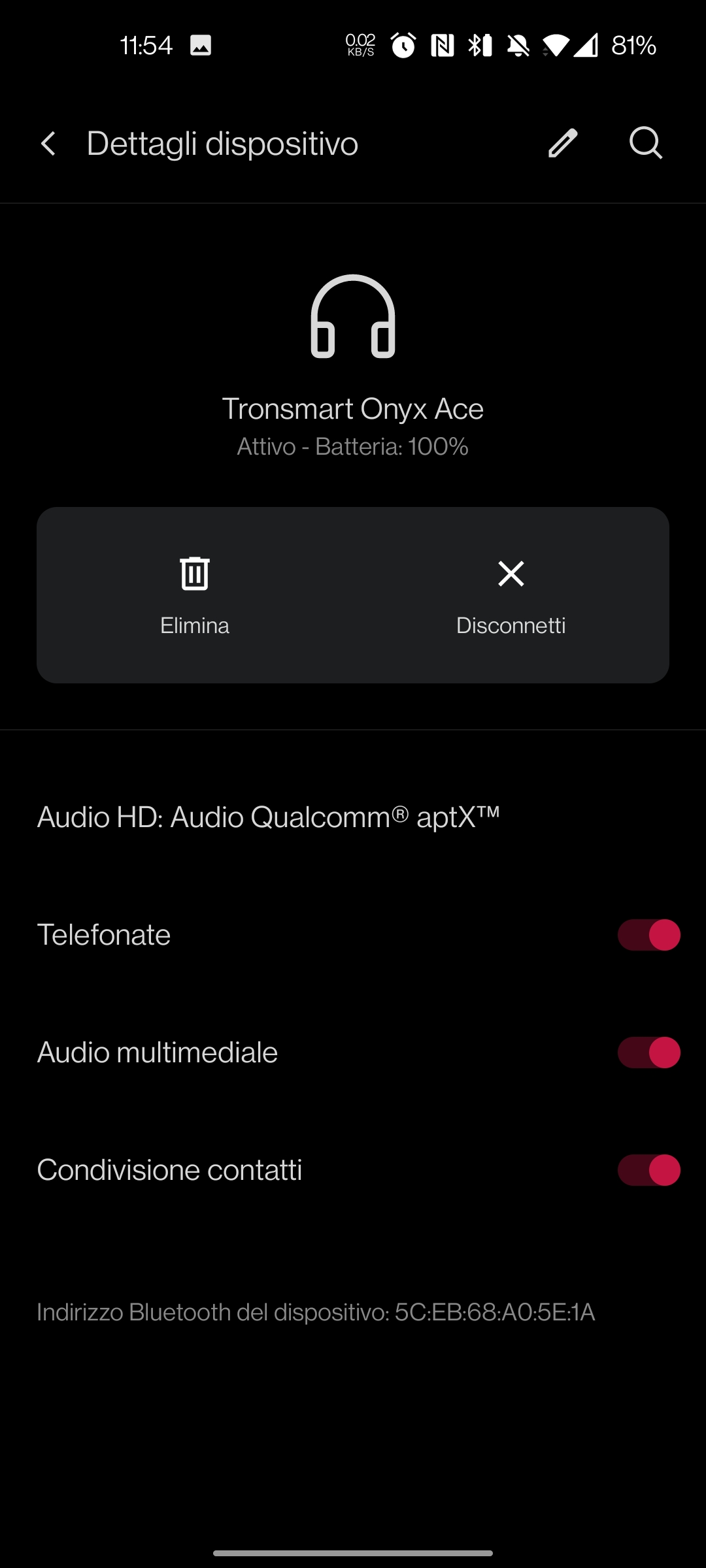Tap Disconnetti to disconnect Tronsmart Onyx Ace
The image size is (706, 1568).
512,625
